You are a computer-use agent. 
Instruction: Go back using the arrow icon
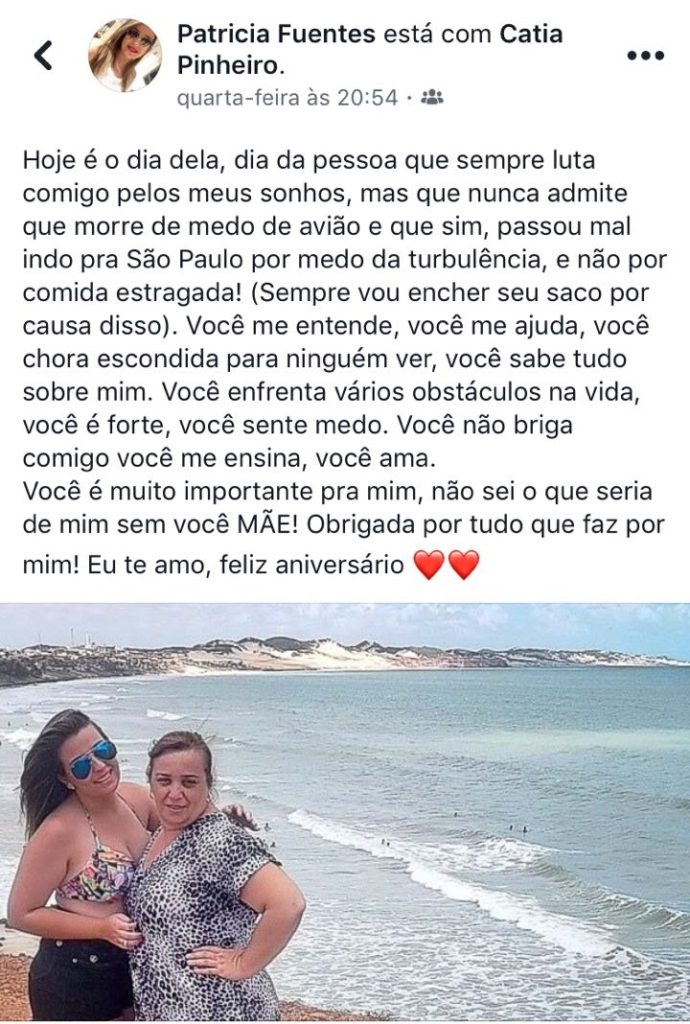[43, 55]
